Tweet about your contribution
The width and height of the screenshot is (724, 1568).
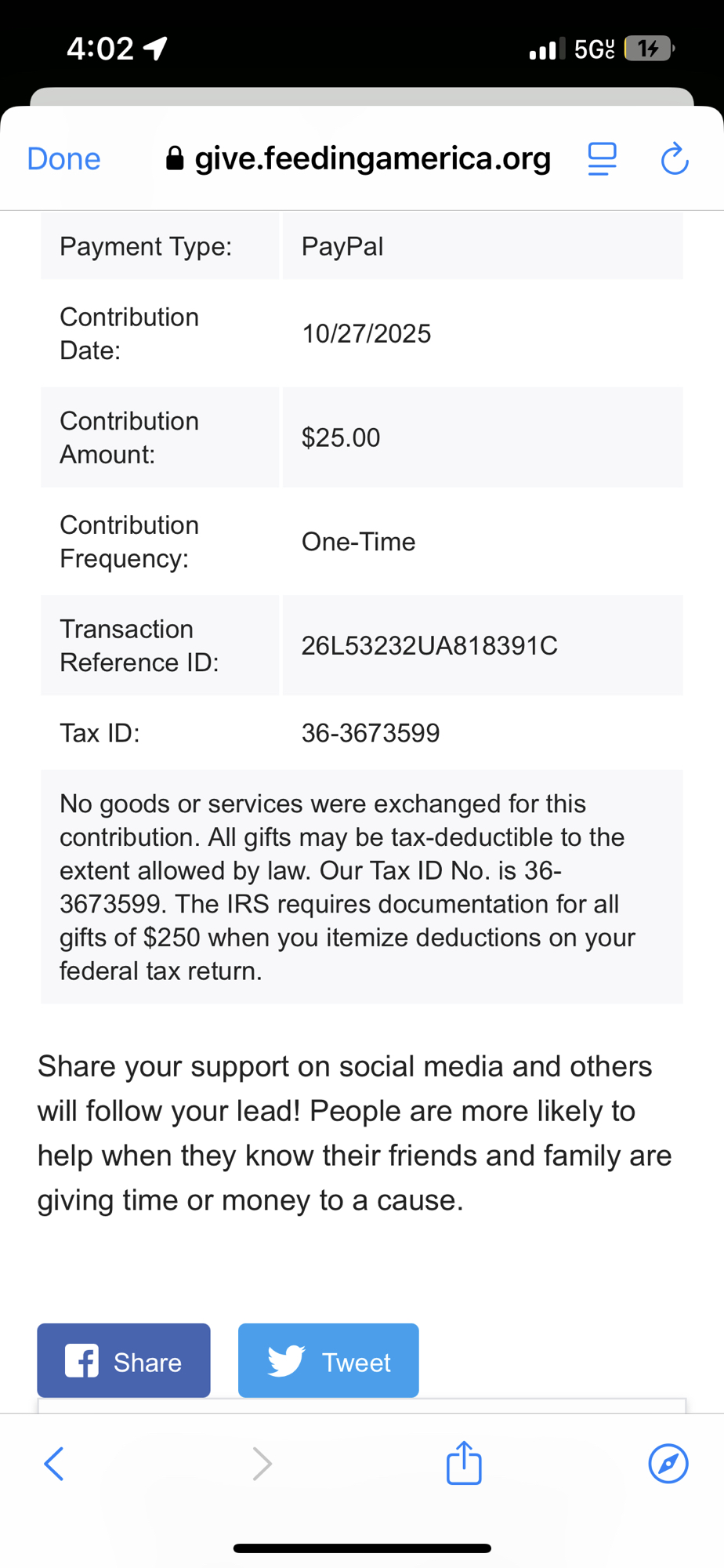(x=328, y=1360)
